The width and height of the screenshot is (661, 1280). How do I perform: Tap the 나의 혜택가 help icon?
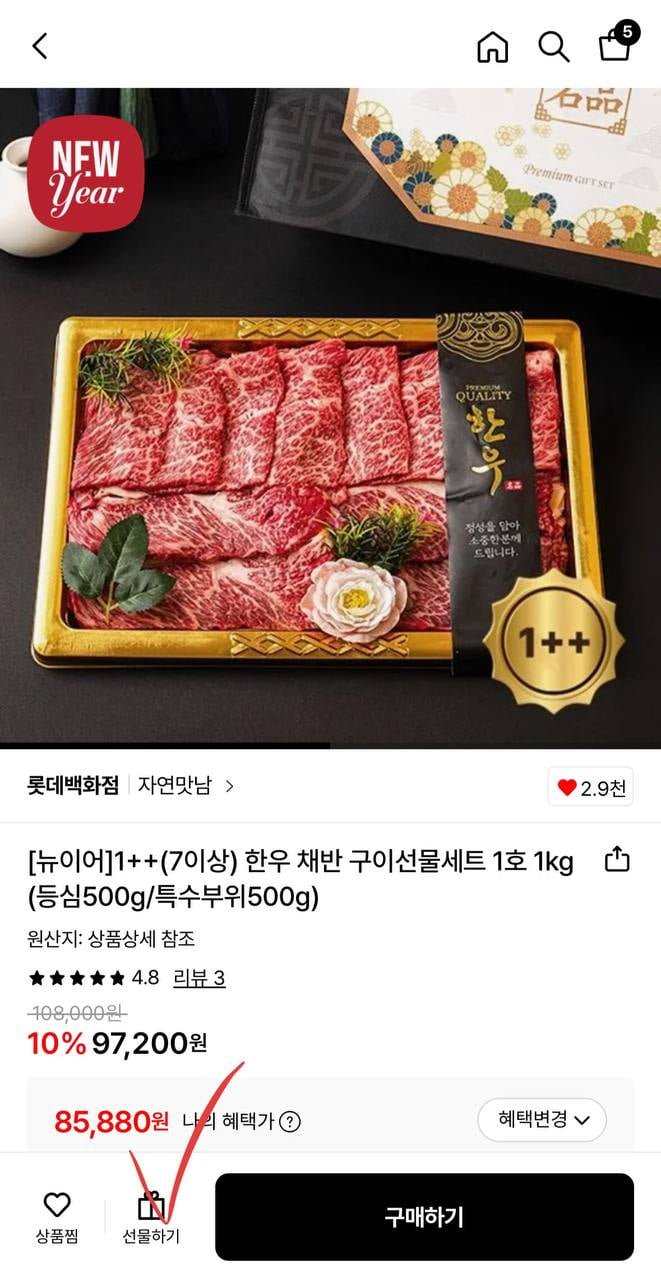(290, 1122)
